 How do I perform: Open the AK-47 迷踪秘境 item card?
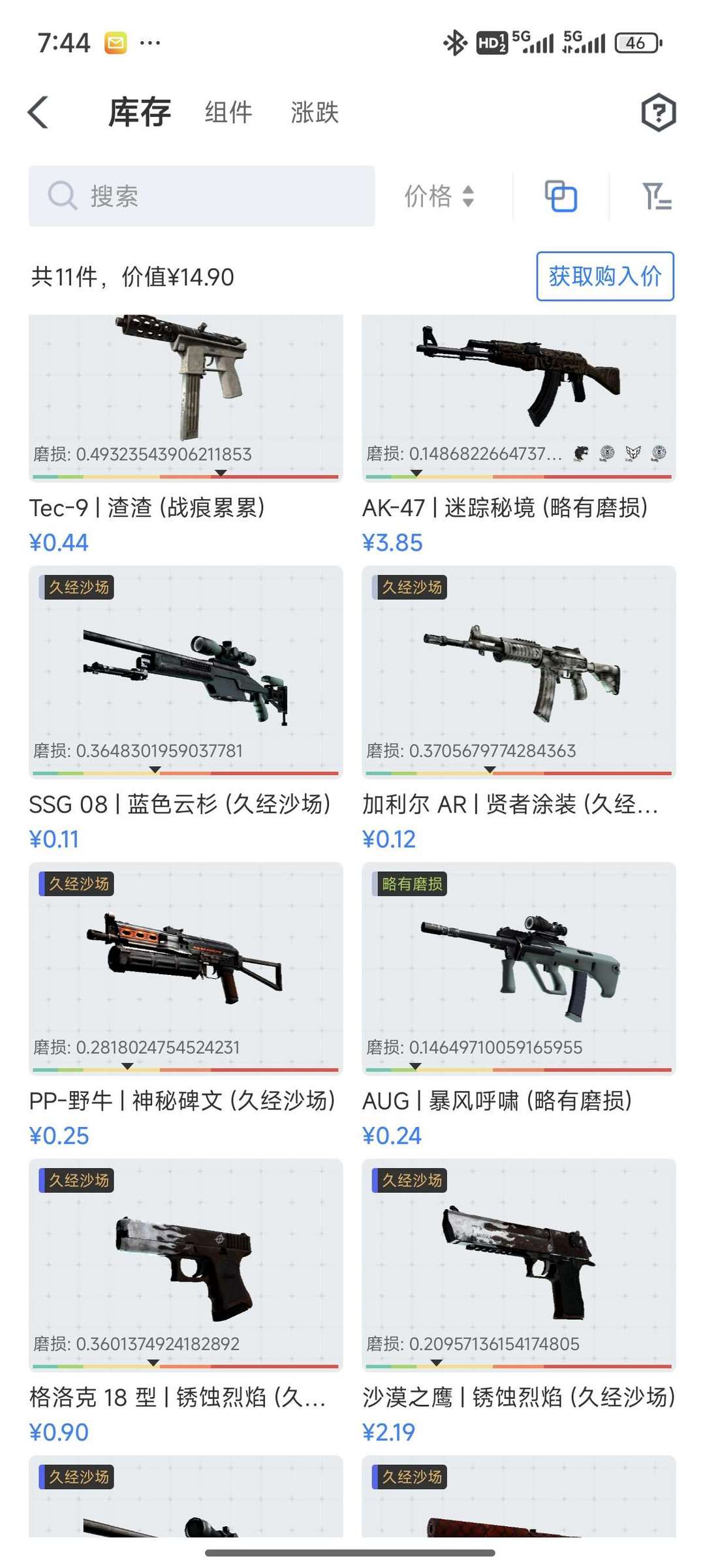tap(519, 435)
